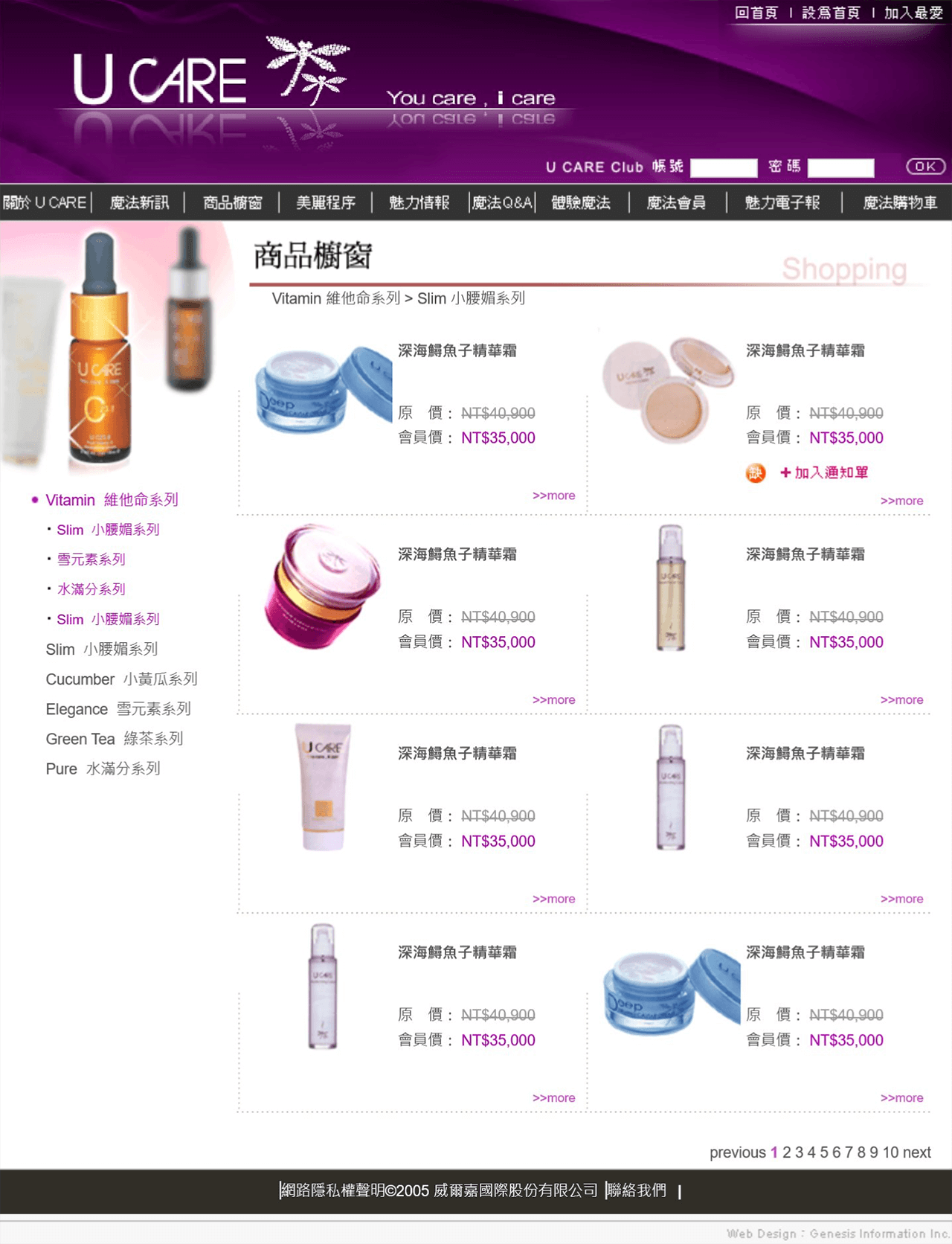Focus the 密碼 password field
Screen dimensions: 952x1244
point(840,167)
